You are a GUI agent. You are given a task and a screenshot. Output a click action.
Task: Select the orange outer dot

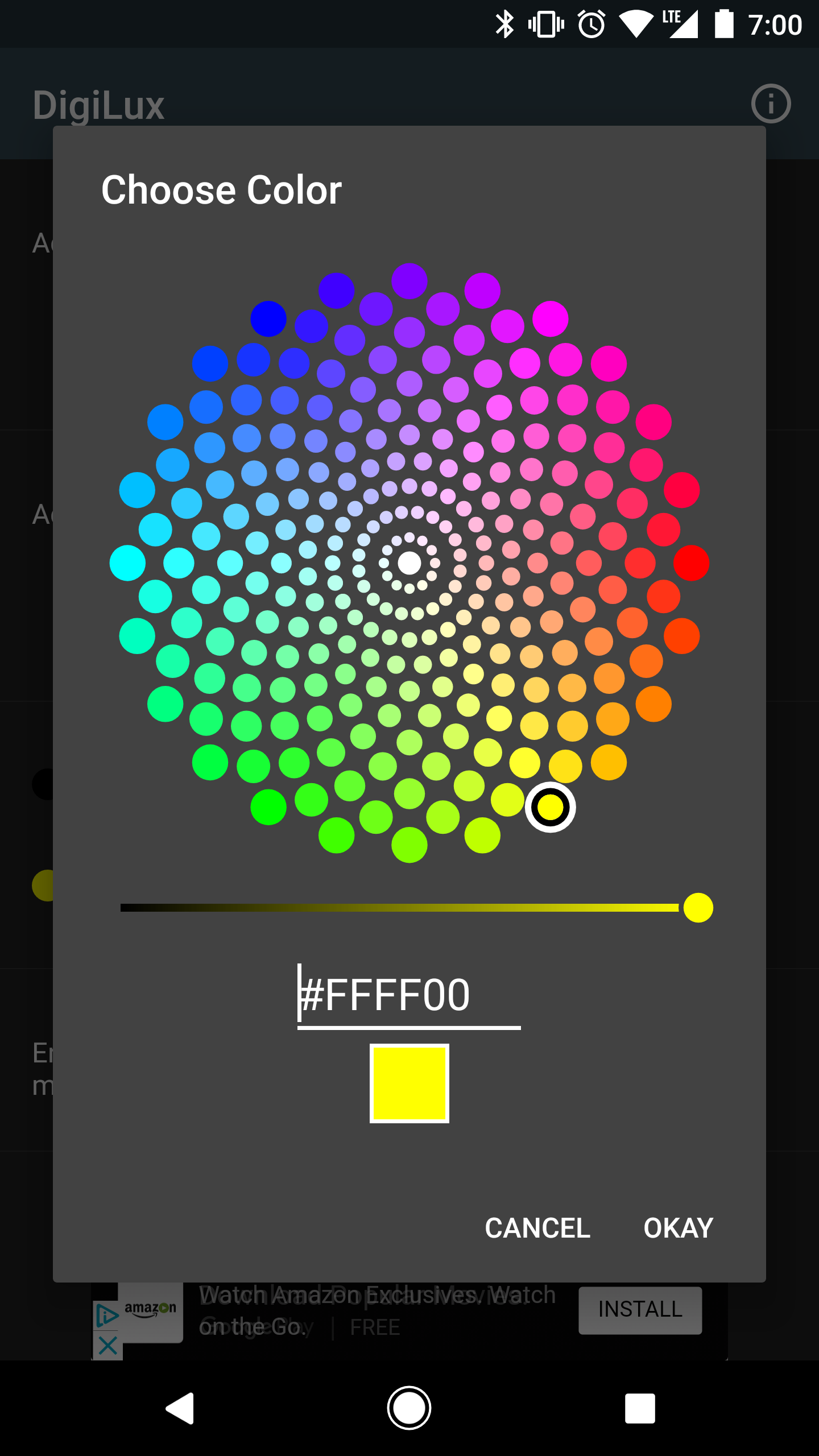coord(653,704)
